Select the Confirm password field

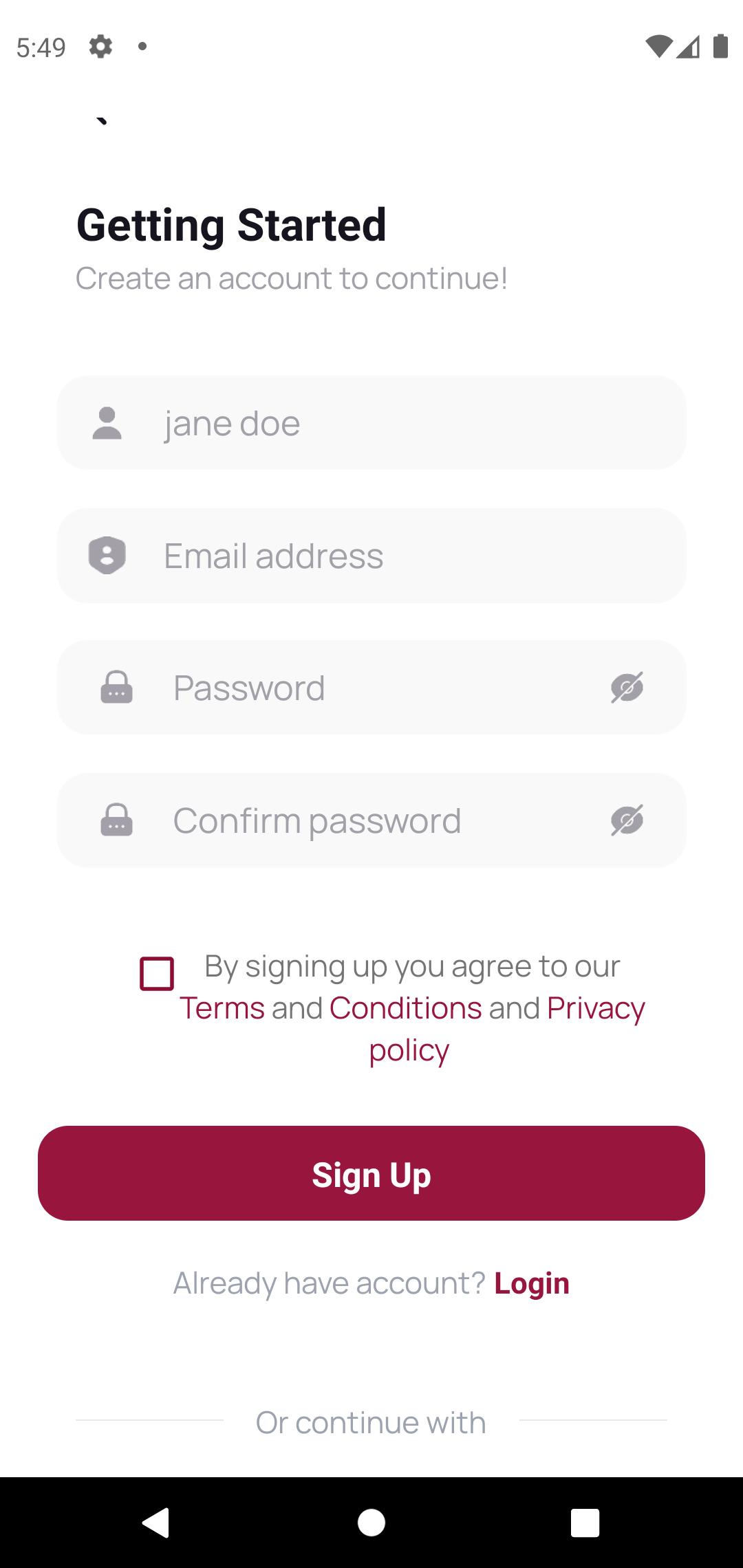tap(371, 820)
